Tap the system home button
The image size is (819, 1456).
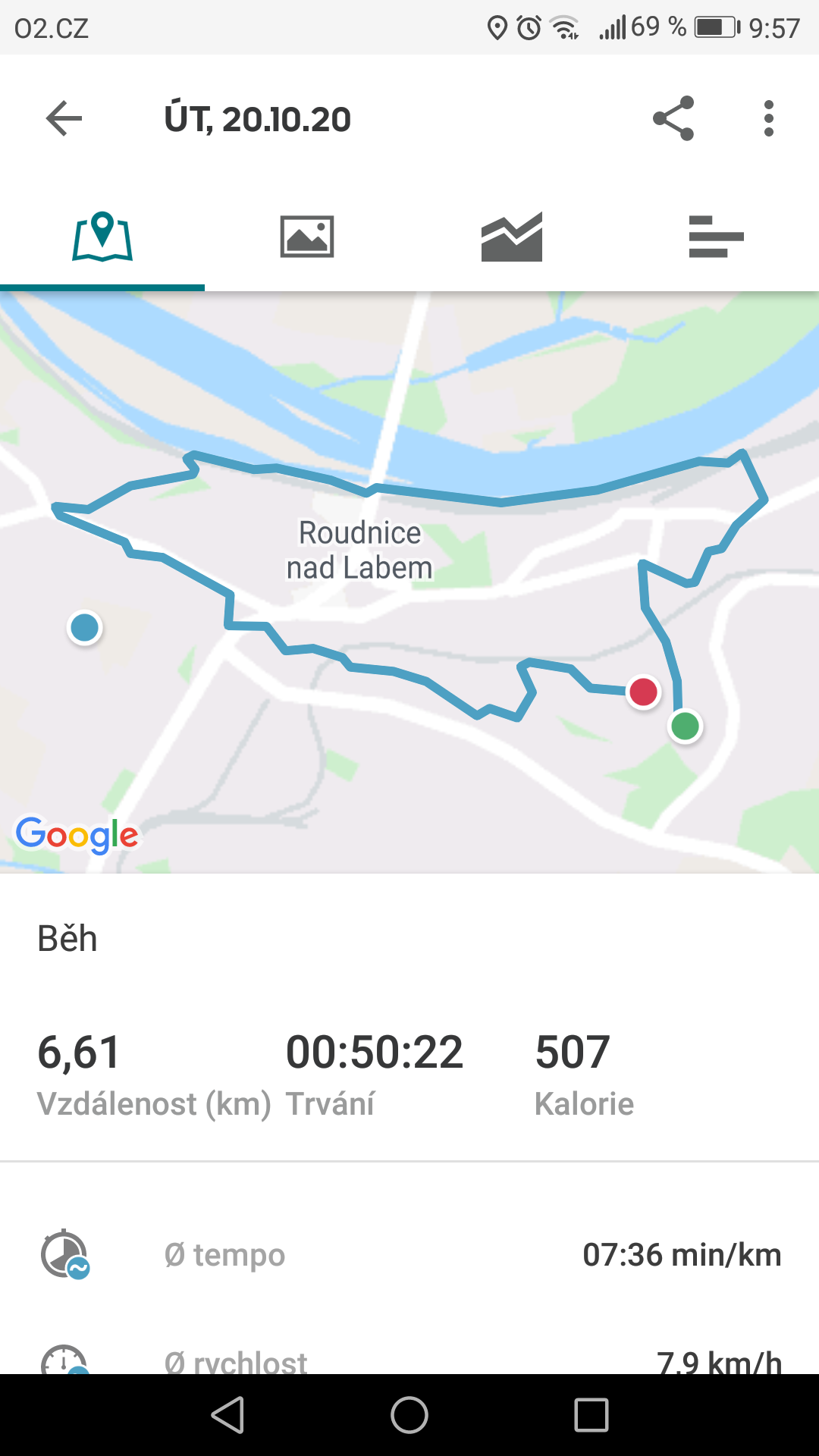coord(409,1415)
